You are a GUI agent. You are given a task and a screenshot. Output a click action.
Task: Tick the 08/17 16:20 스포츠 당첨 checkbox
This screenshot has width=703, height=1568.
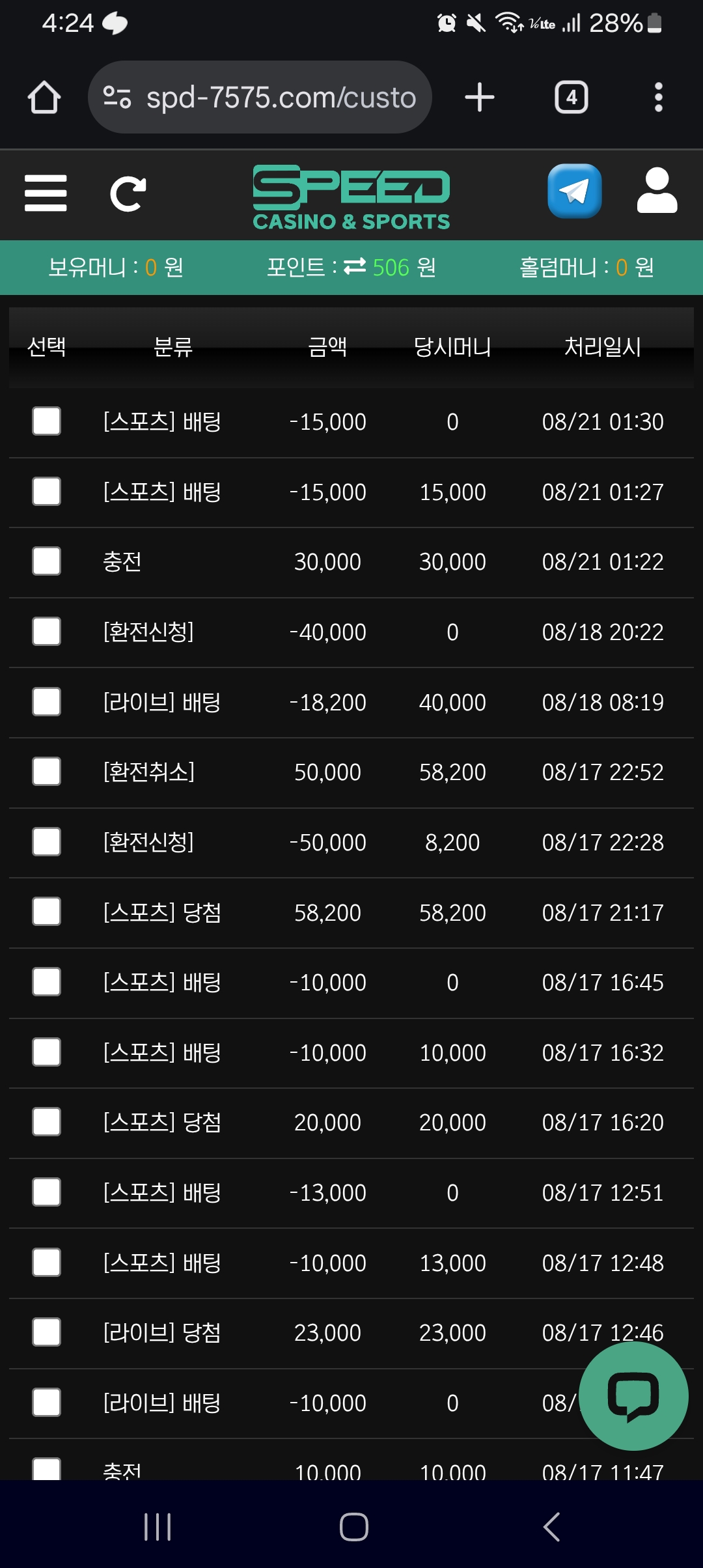click(x=47, y=1122)
